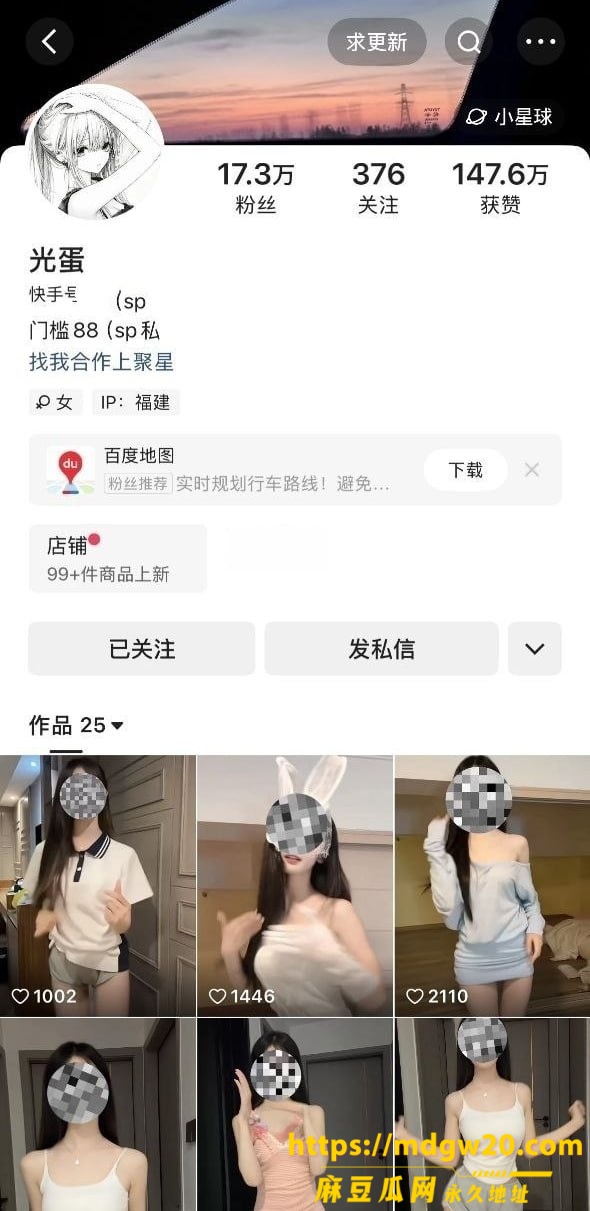Open the video with 1446 likes
The image size is (590, 1211).
click(295, 885)
